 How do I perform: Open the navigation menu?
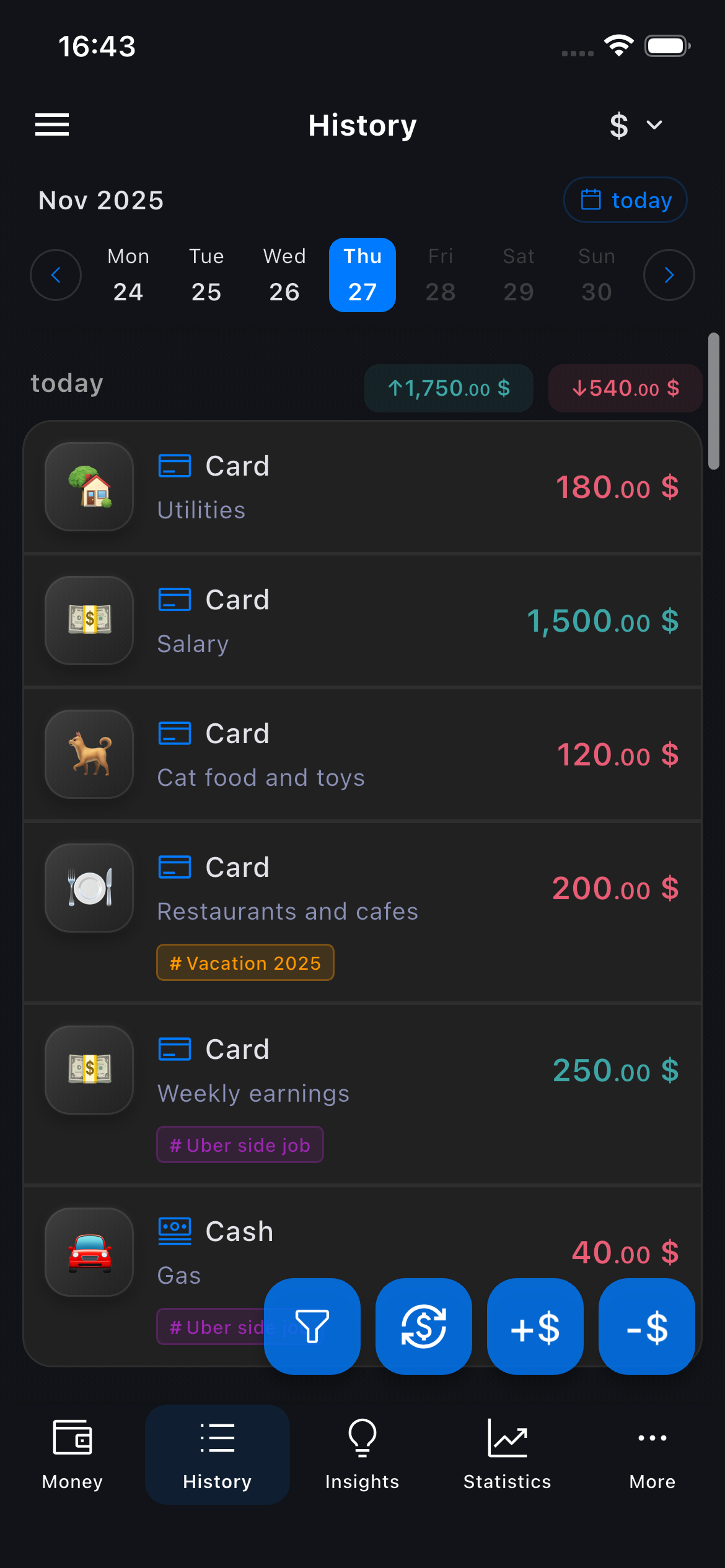point(51,124)
